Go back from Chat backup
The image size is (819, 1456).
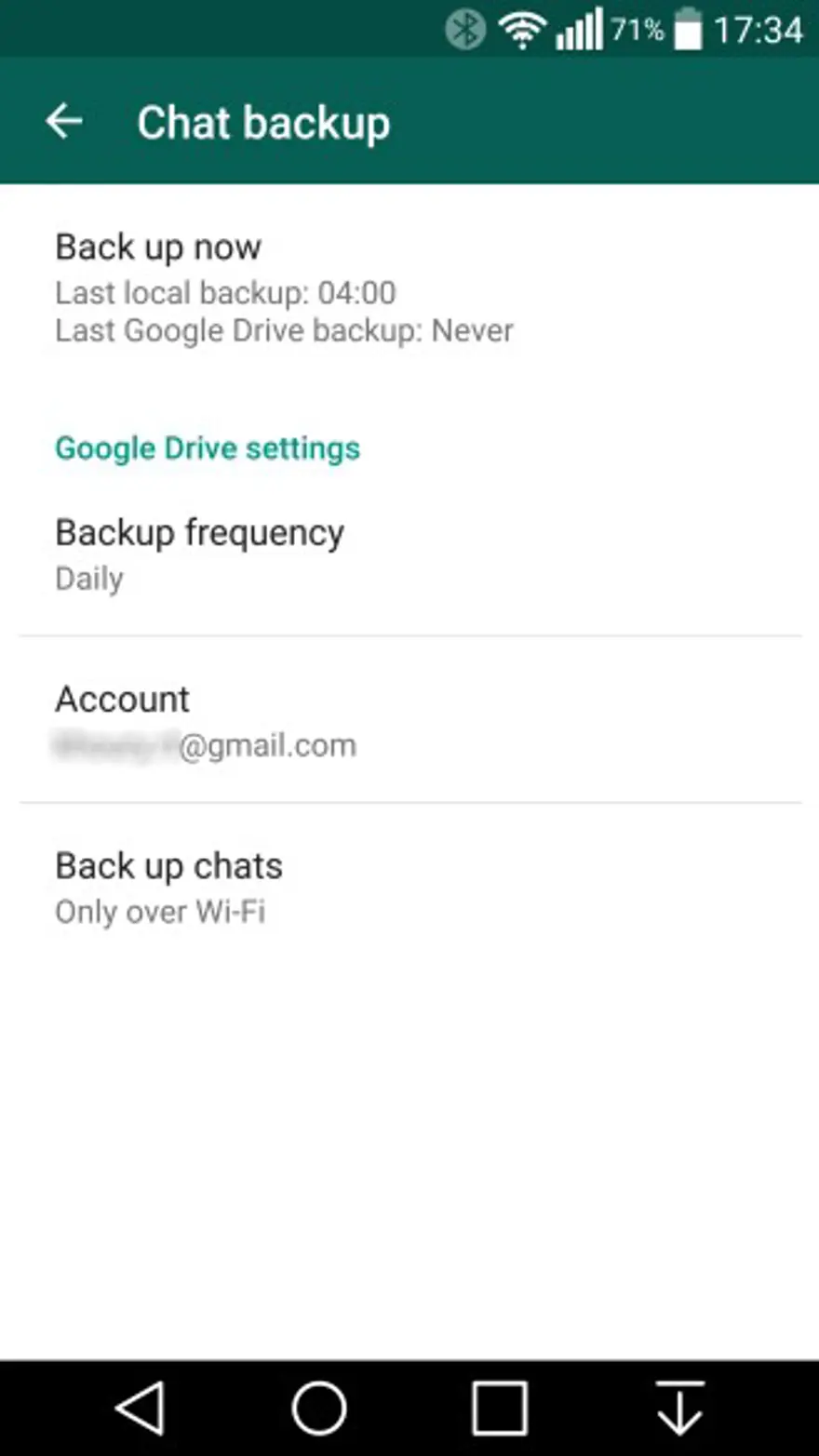click(64, 121)
